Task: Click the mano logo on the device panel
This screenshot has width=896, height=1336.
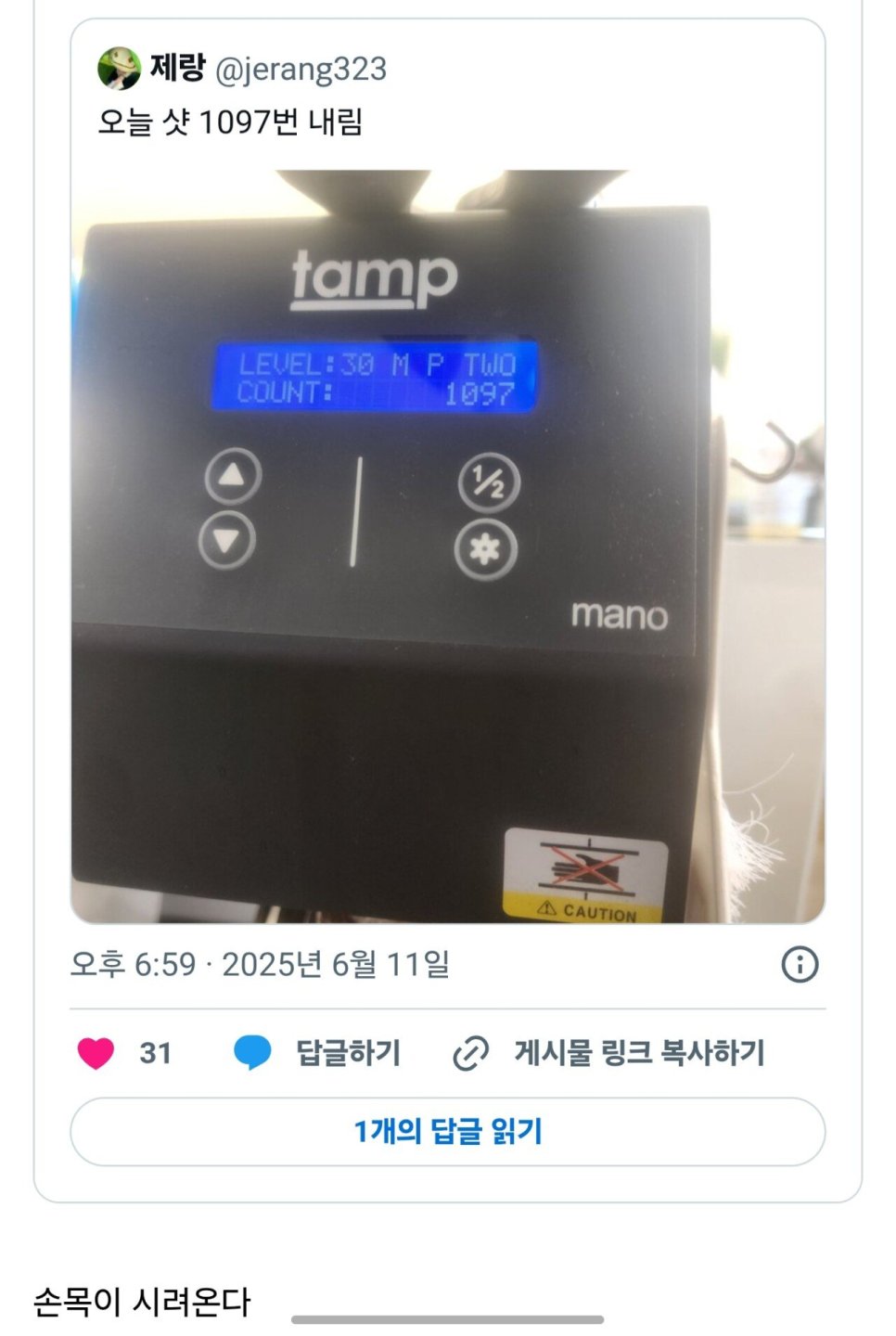Action: (620, 612)
